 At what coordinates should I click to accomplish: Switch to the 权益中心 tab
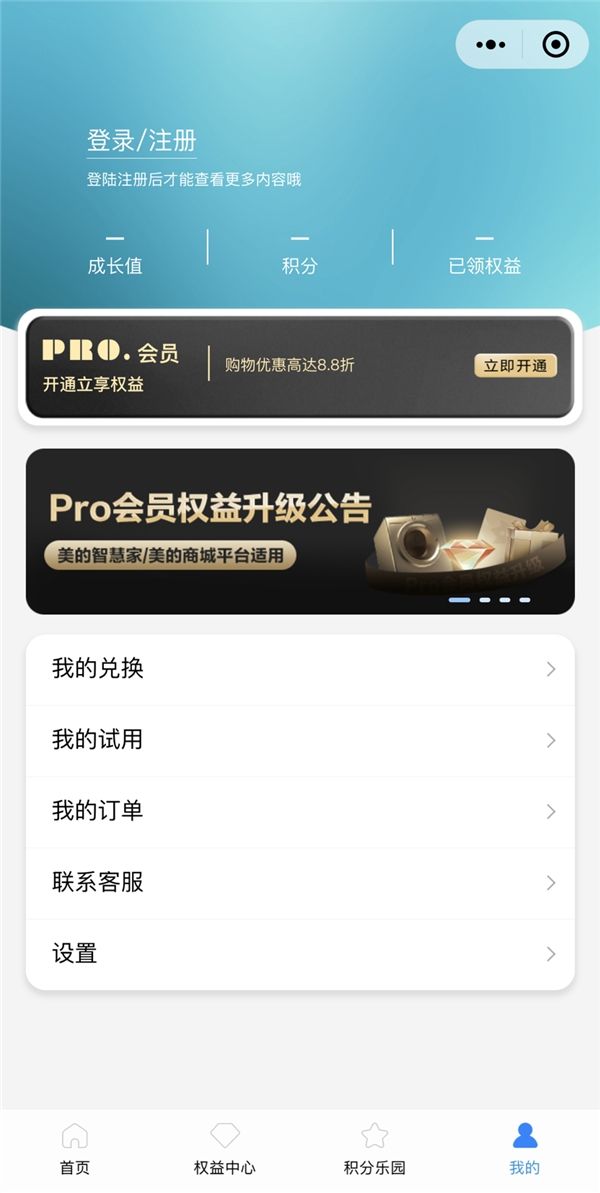tap(225, 1148)
